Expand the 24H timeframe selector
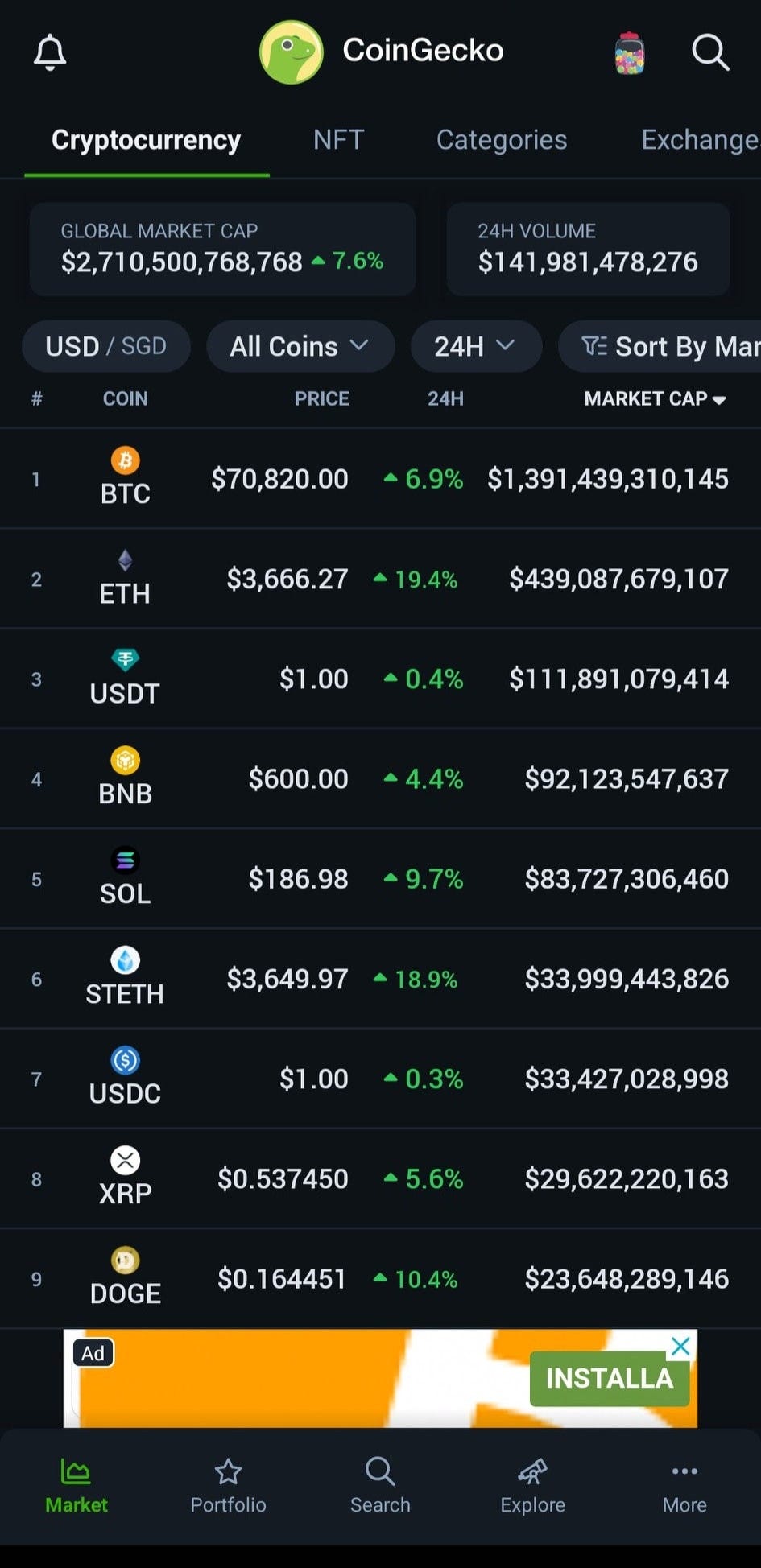This screenshot has height=1568, width=761. 475,346
